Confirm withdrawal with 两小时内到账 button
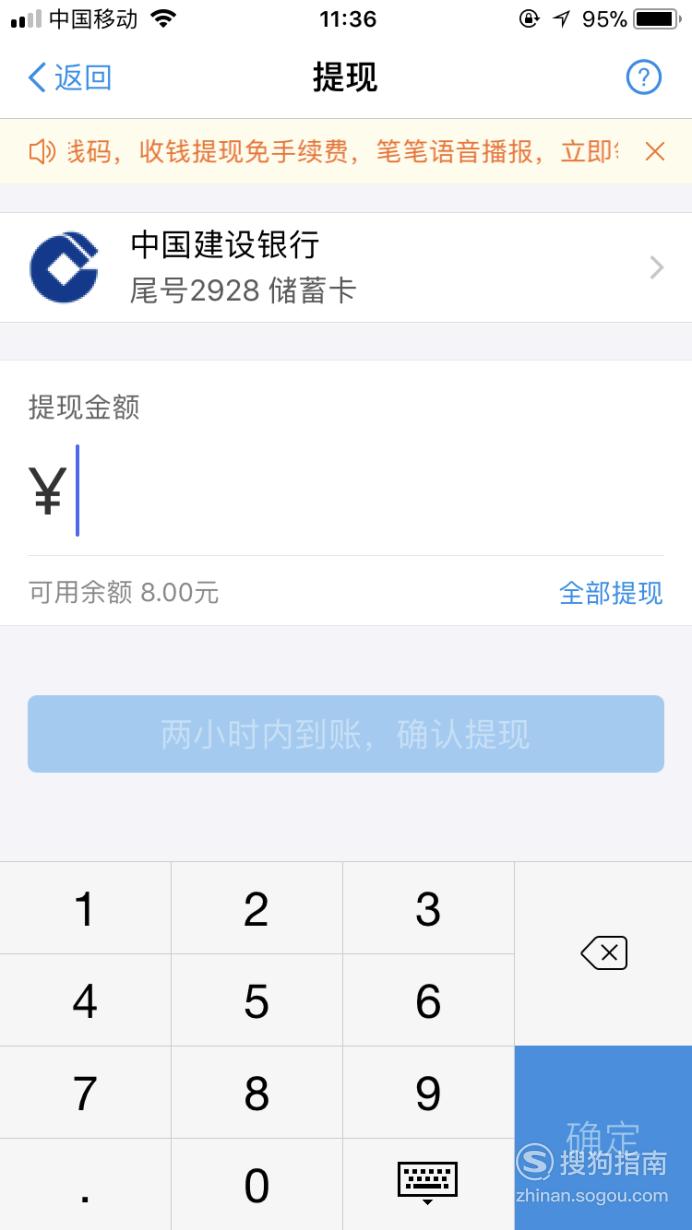The width and height of the screenshot is (692, 1230). pos(346,734)
